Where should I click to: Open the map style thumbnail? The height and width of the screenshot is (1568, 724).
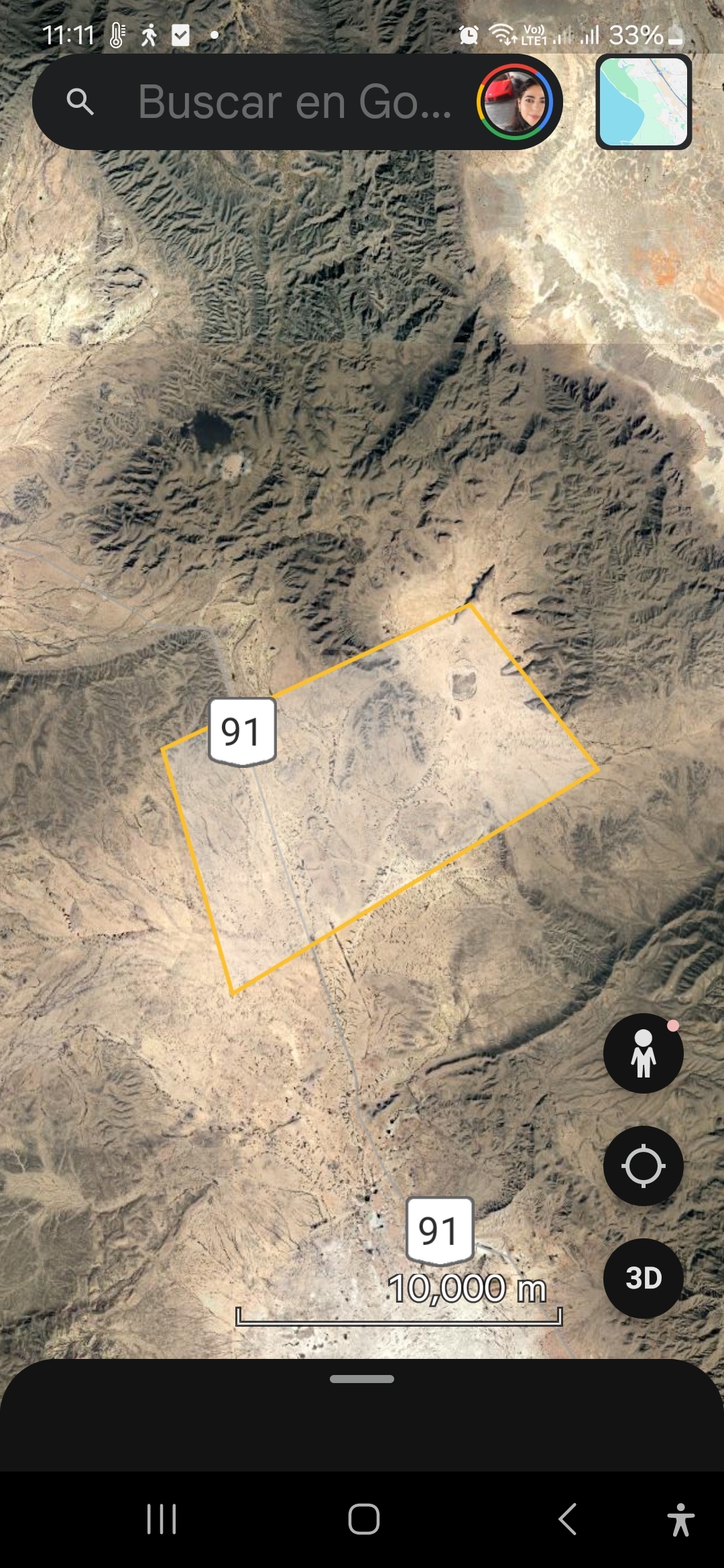coord(644,102)
